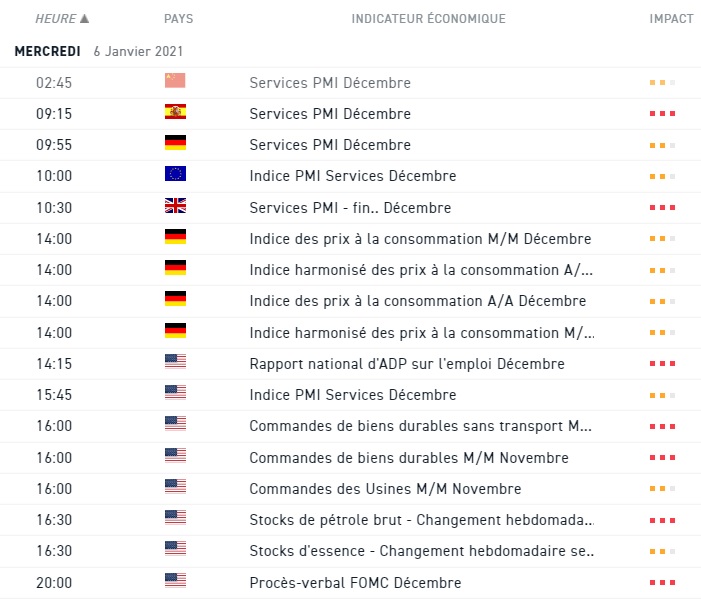701x601 pixels.
Task: Open Commandes des Usines M/M Novembre
Action: pos(385,489)
